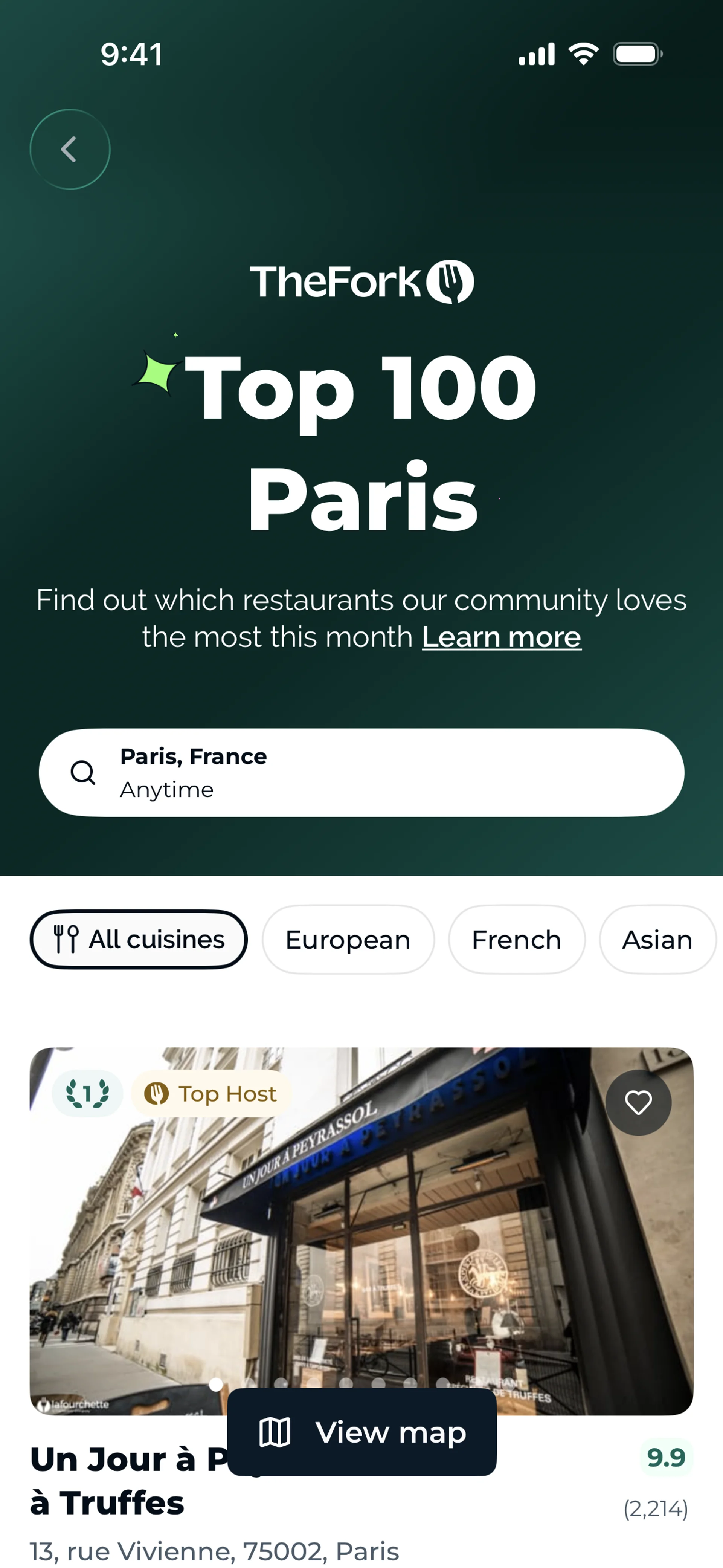Save Un Jour à Peyrassol to favorites
This screenshot has height=1568, width=723.
click(x=638, y=1102)
